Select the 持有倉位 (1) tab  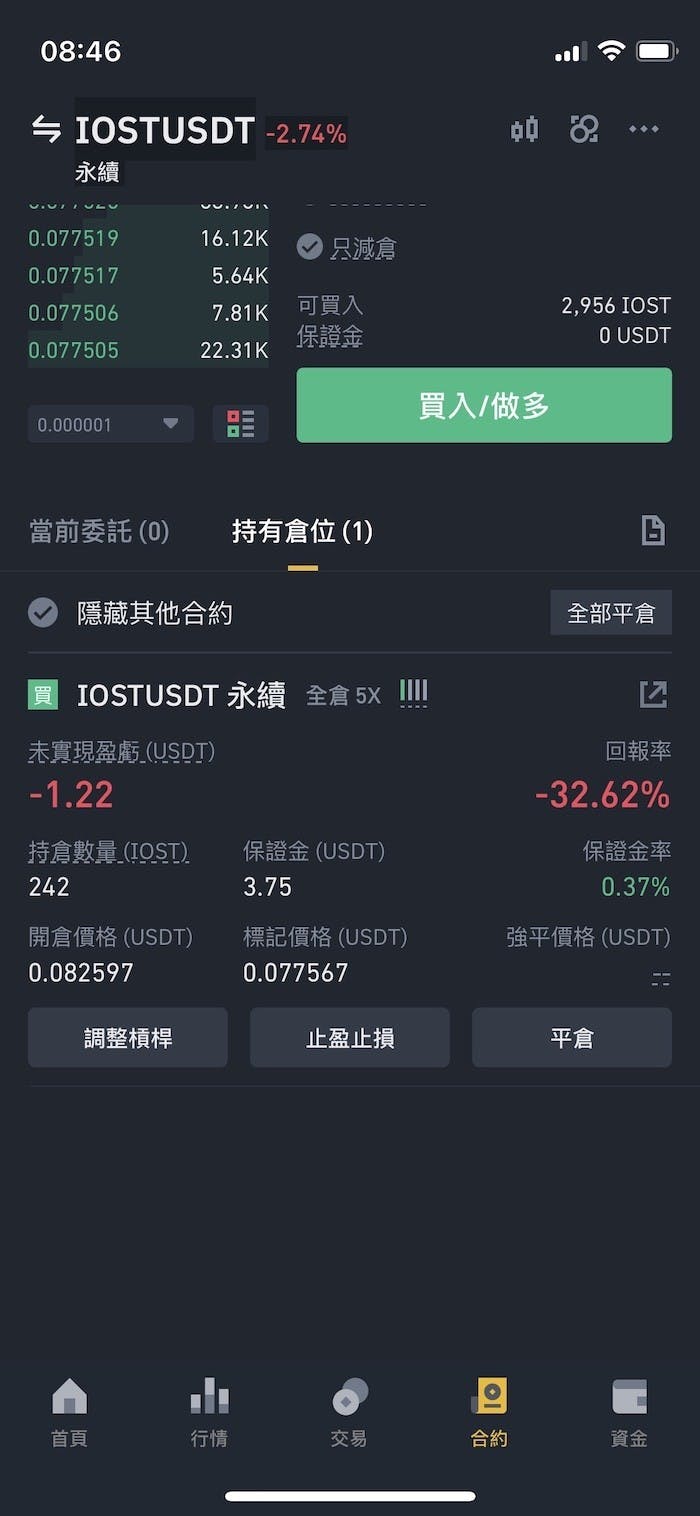coord(302,531)
